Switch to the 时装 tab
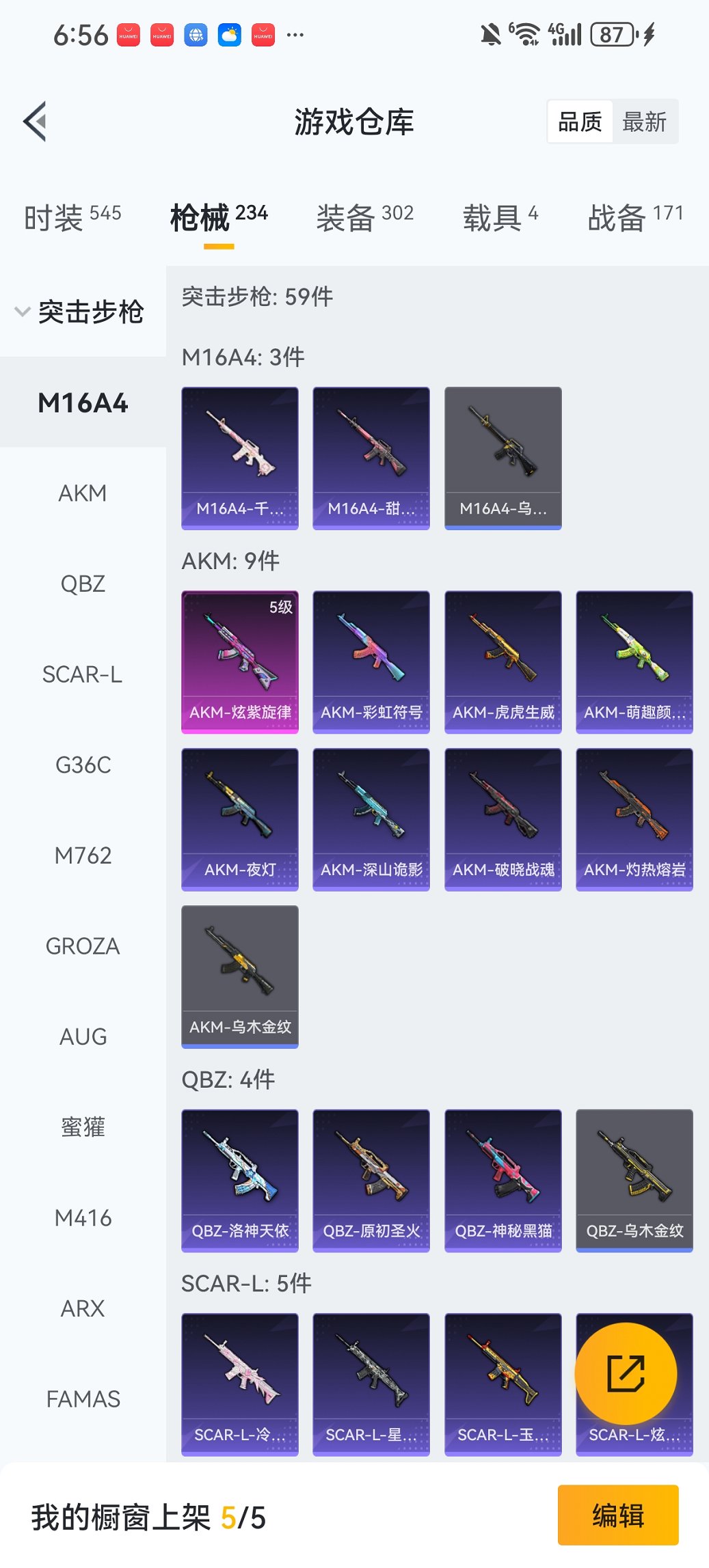The height and width of the screenshot is (1568, 709). coord(72,217)
